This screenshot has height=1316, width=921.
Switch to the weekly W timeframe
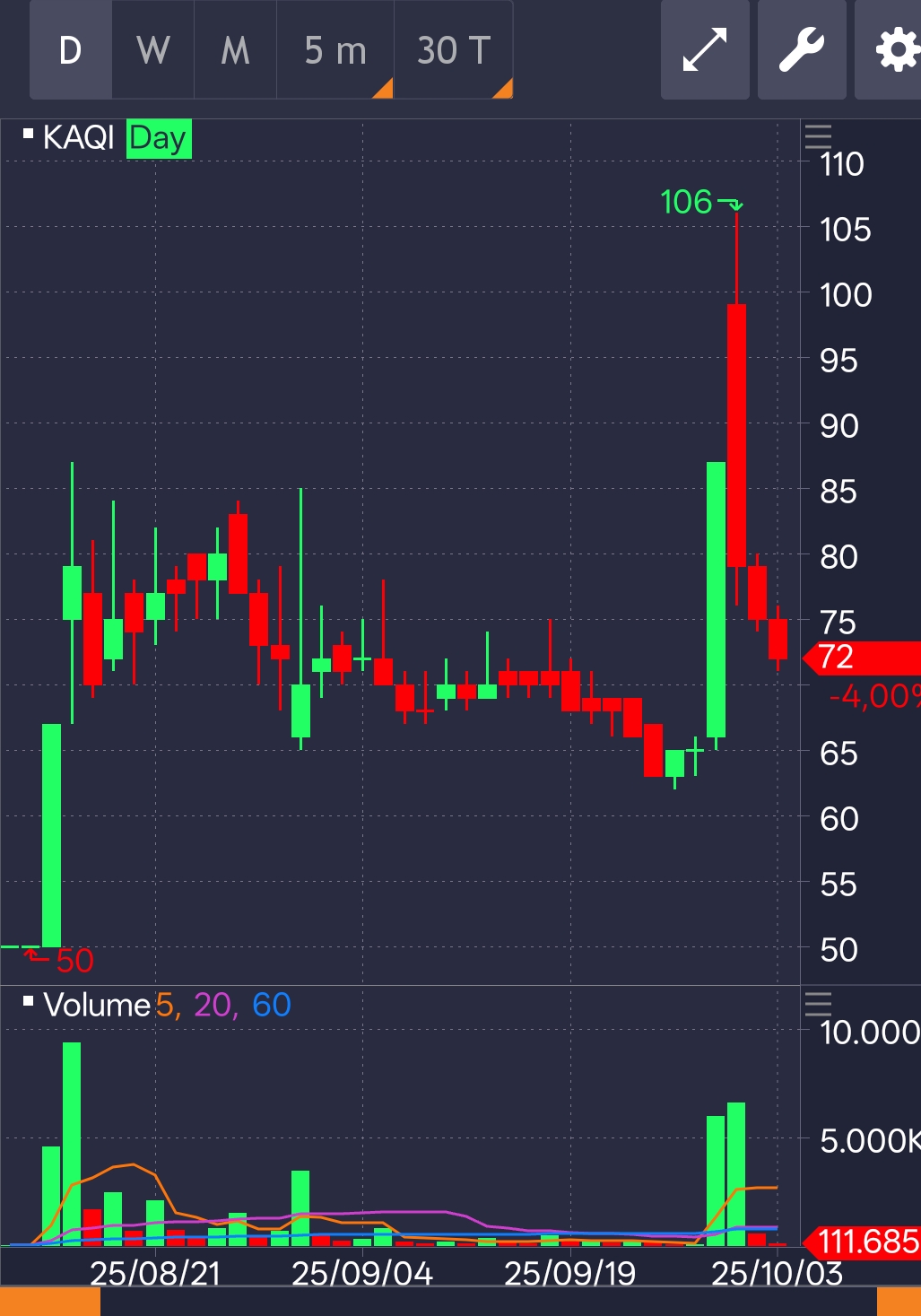[x=153, y=50]
